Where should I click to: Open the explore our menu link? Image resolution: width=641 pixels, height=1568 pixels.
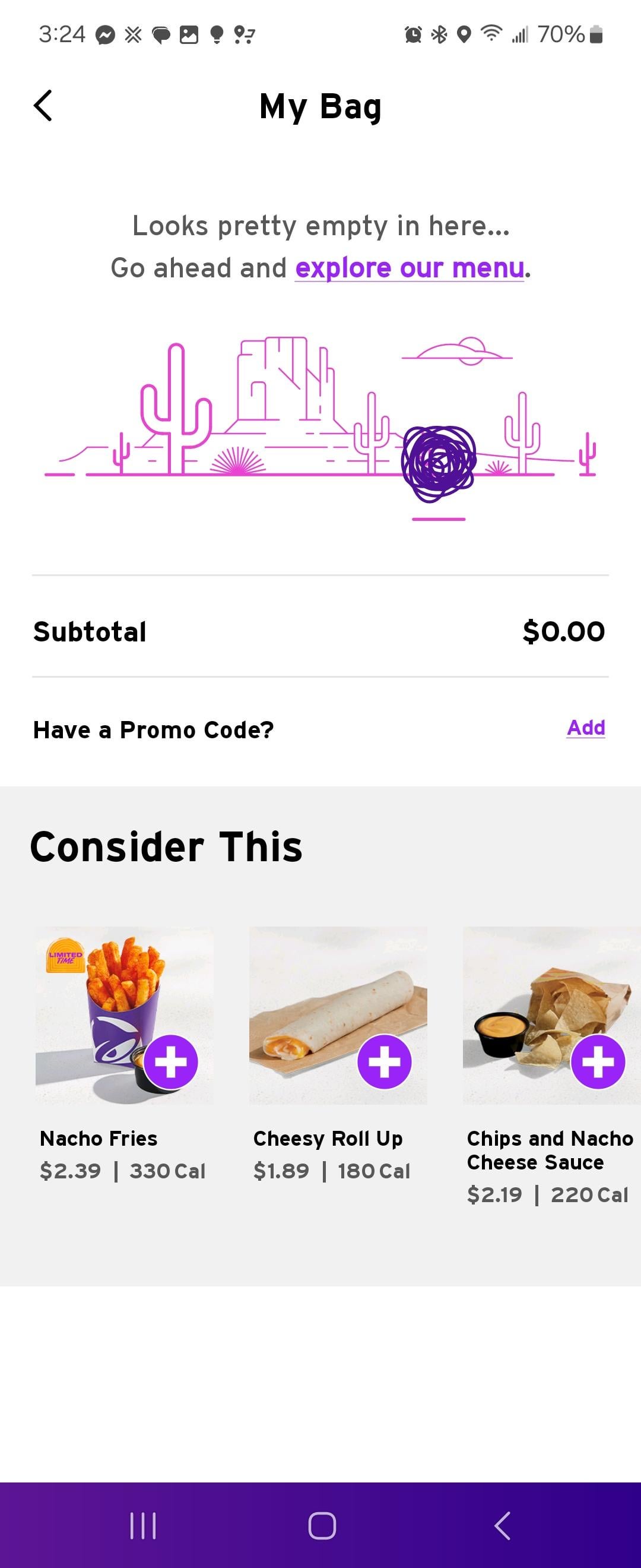click(410, 268)
